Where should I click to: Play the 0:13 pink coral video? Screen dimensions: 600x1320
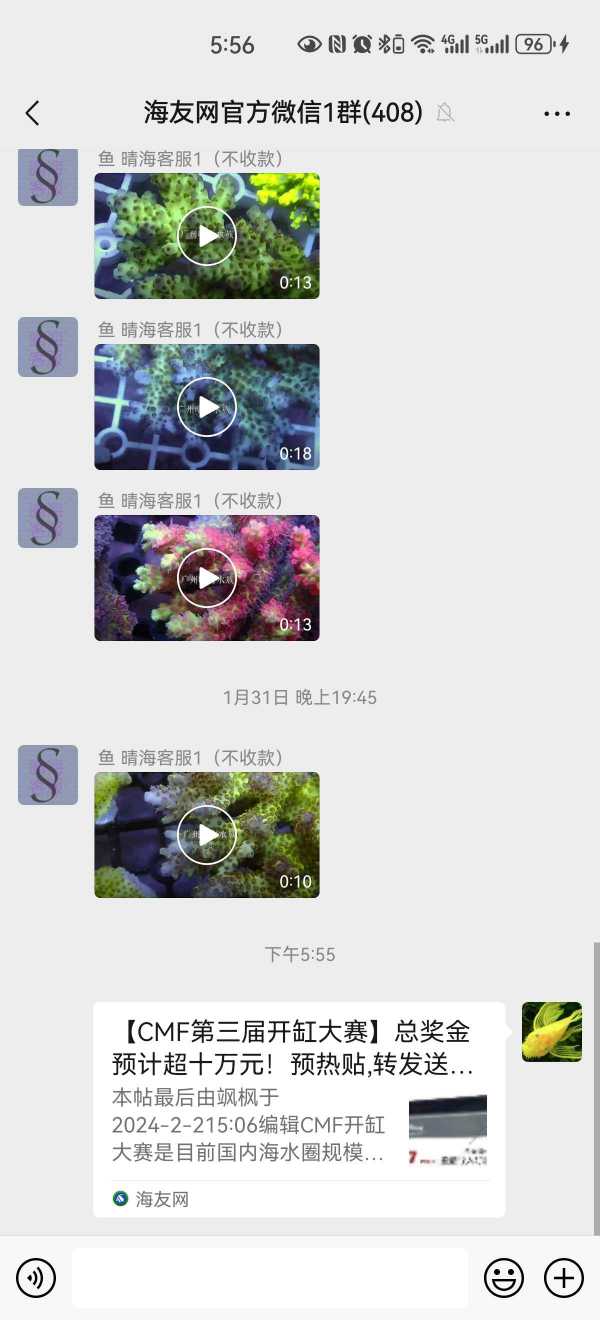[x=207, y=578]
